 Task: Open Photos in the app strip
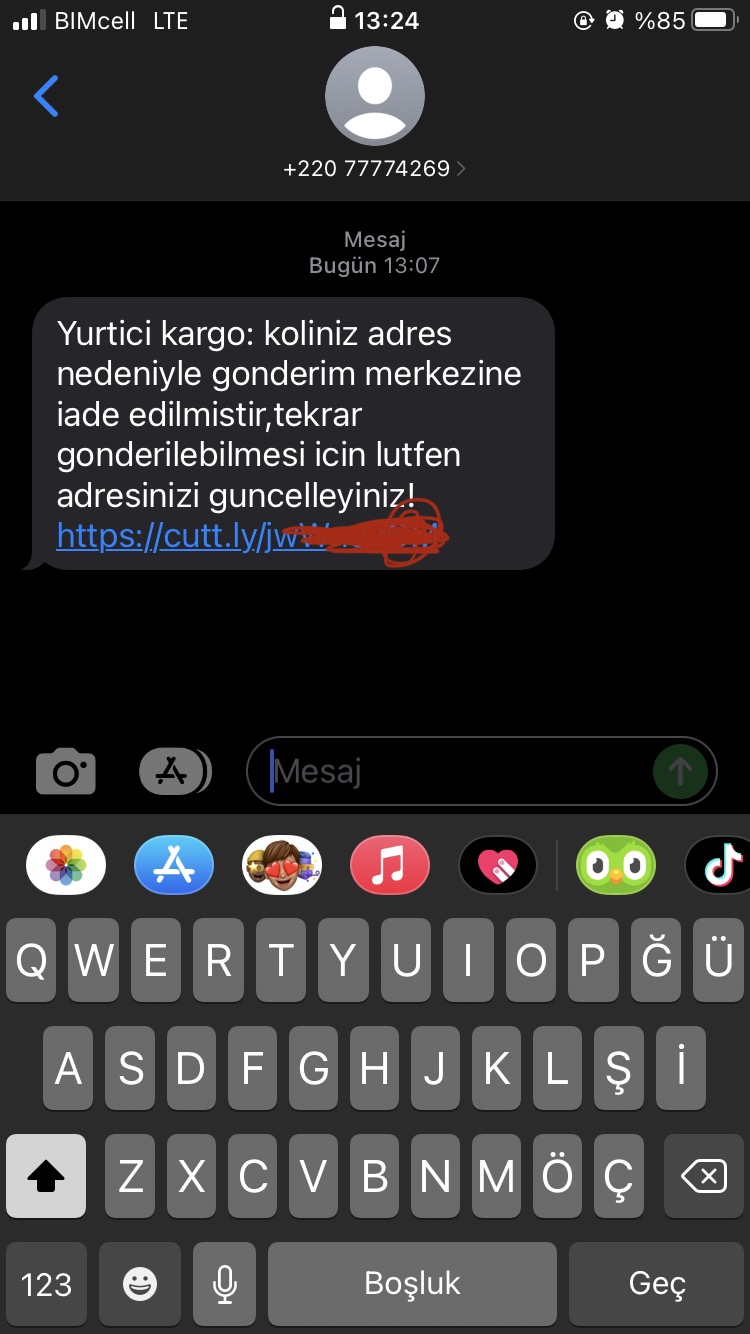(66, 865)
